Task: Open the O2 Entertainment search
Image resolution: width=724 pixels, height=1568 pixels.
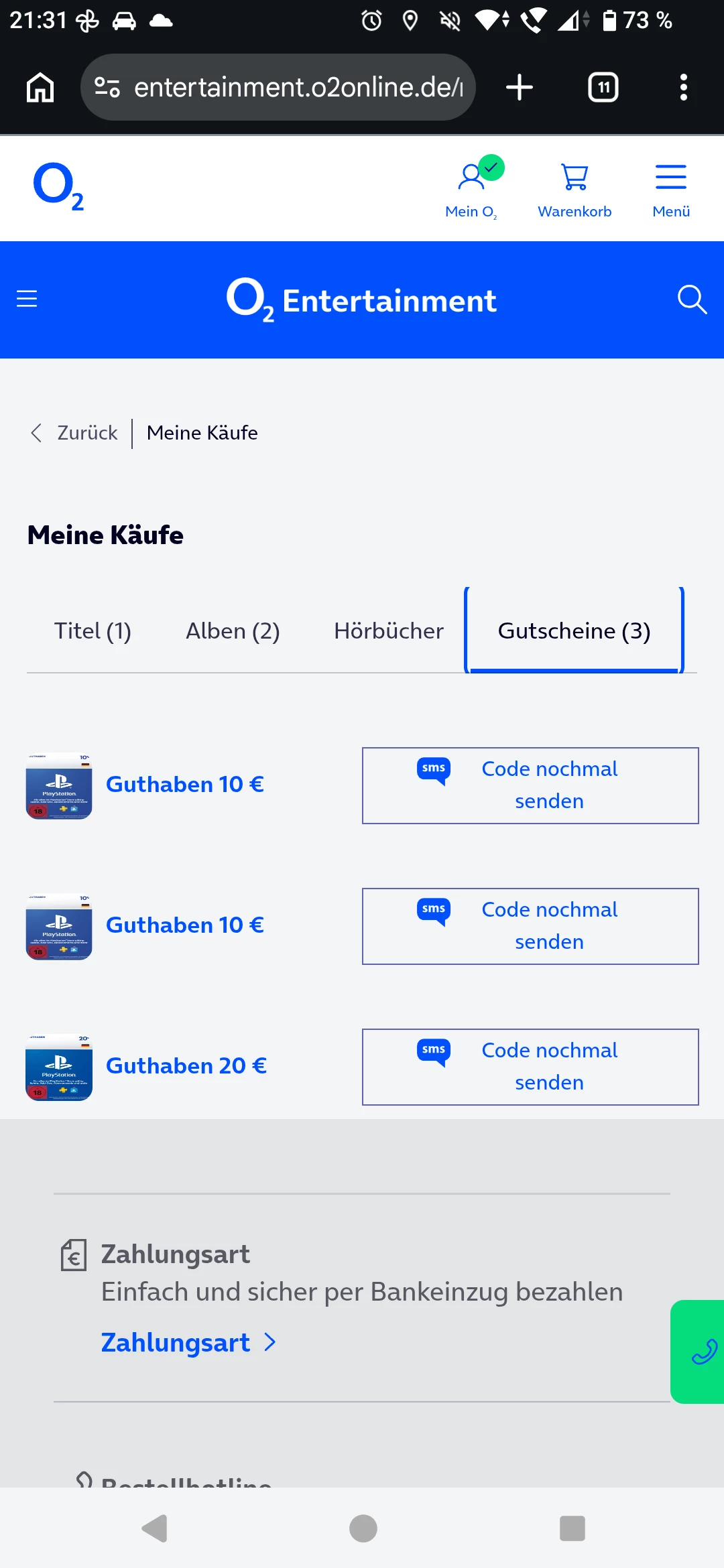Action: pyautogui.click(x=692, y=300)
